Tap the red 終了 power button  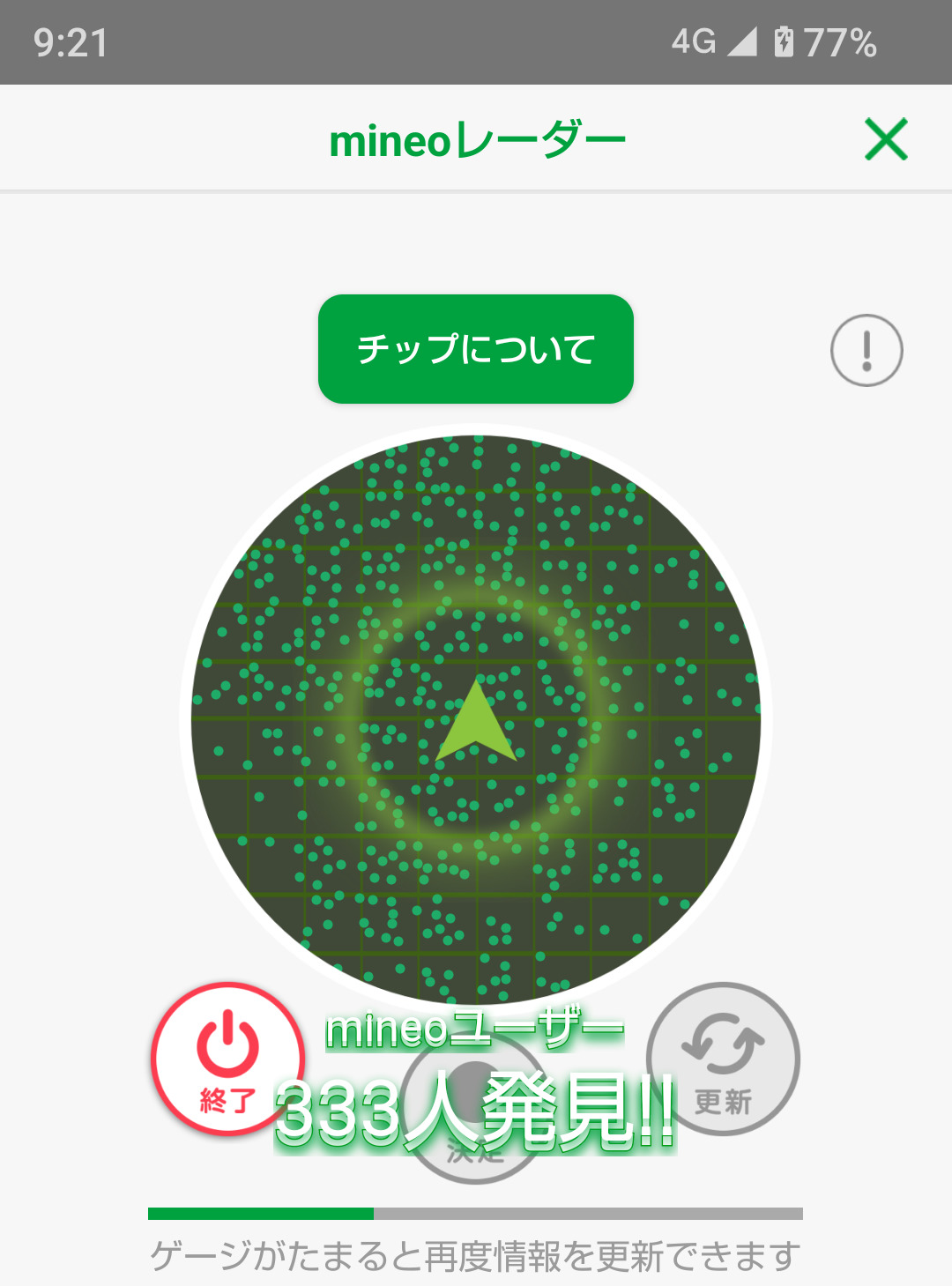(x=227, y=1059)
